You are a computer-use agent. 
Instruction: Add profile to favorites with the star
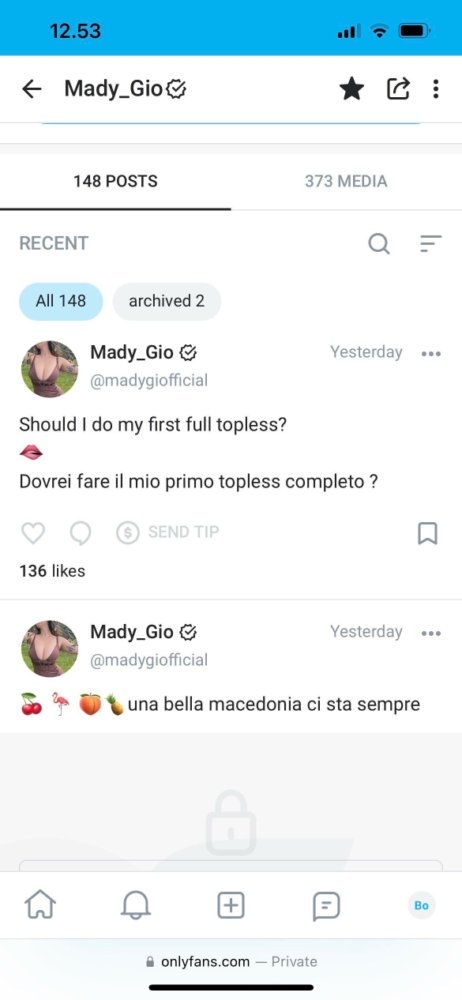(x=352, y=89)
